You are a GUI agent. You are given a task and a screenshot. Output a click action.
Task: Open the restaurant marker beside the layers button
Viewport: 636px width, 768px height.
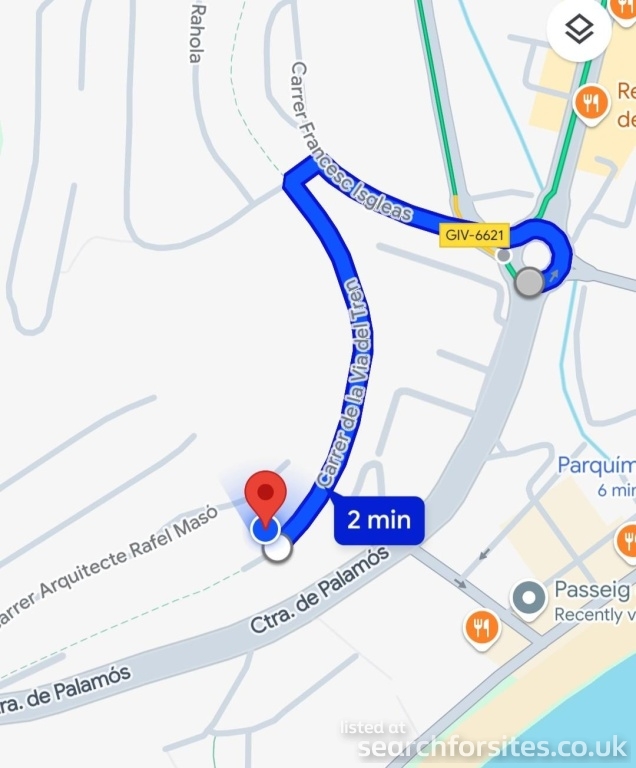tap(593, 101)
